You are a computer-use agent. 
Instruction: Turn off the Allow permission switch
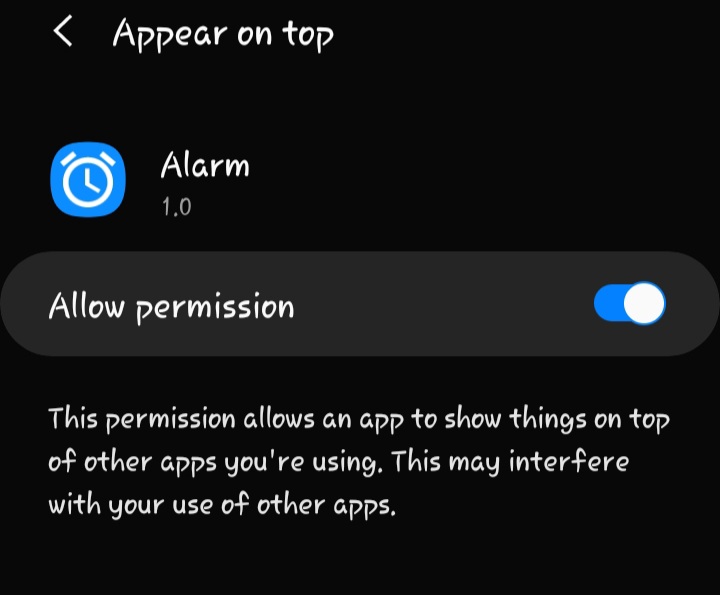point(629,304)
